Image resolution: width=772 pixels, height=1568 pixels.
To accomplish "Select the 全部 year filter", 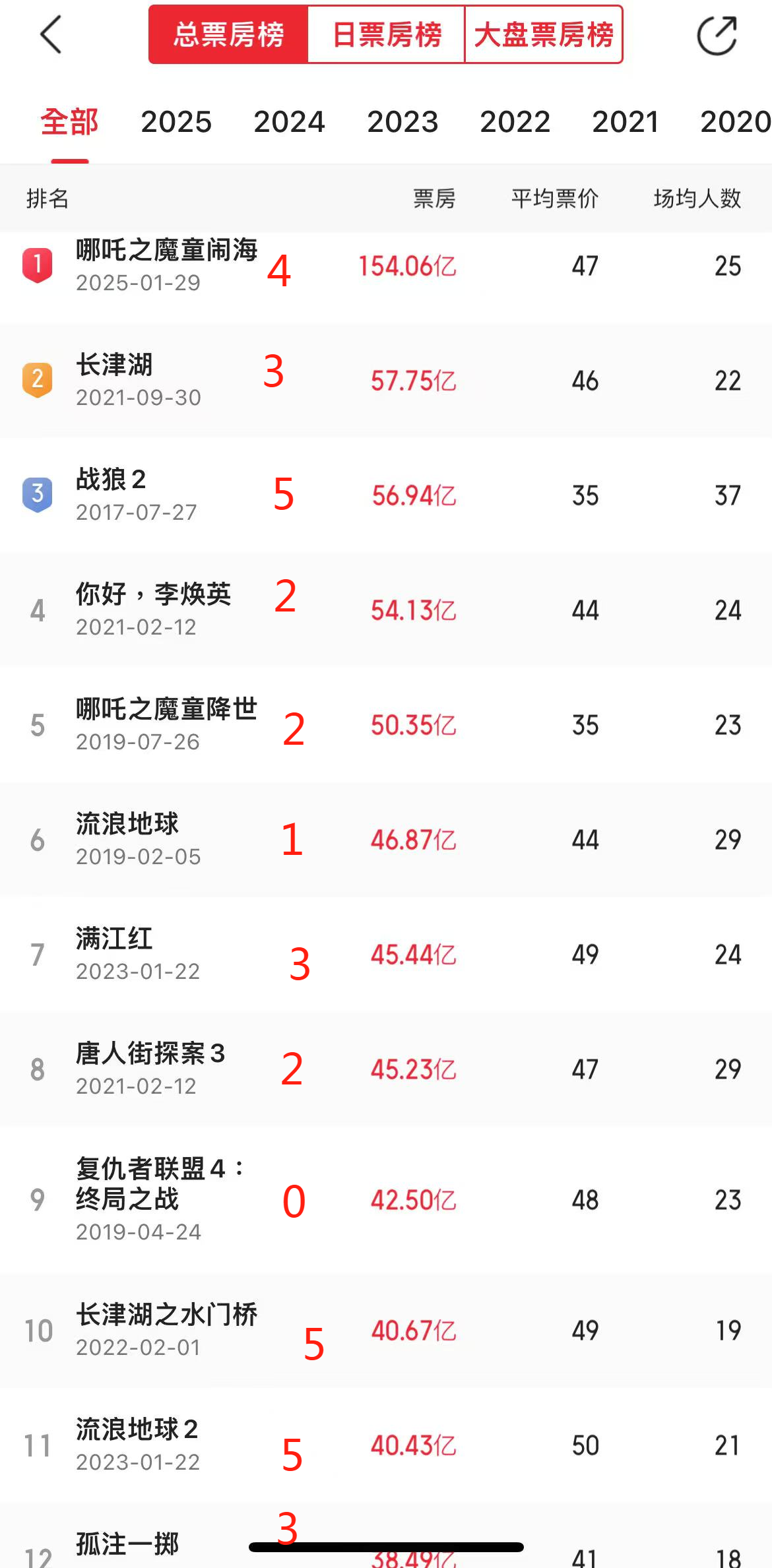I will 69,122.
